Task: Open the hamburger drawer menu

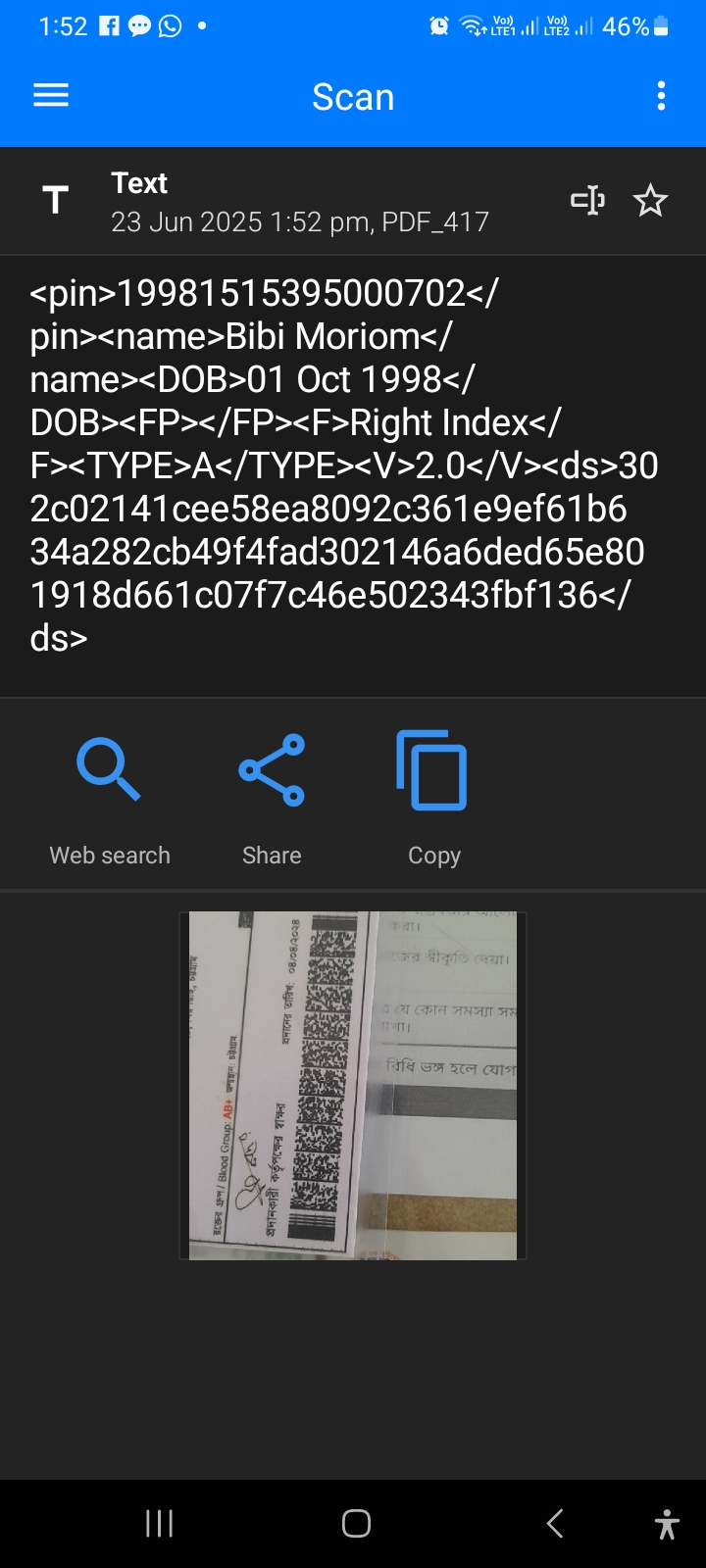Action: [x=51, y=96]
